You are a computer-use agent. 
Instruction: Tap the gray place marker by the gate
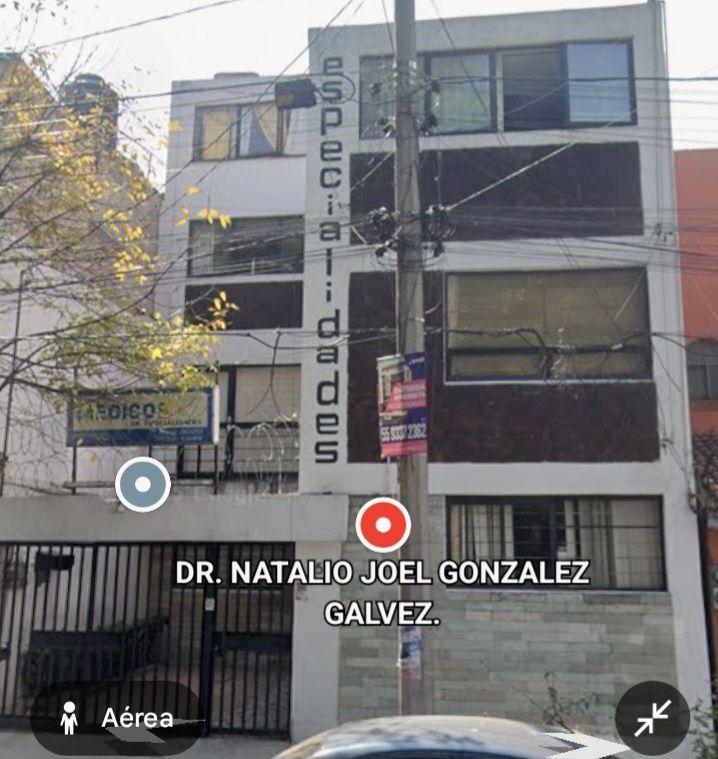[x=142, y=485]
